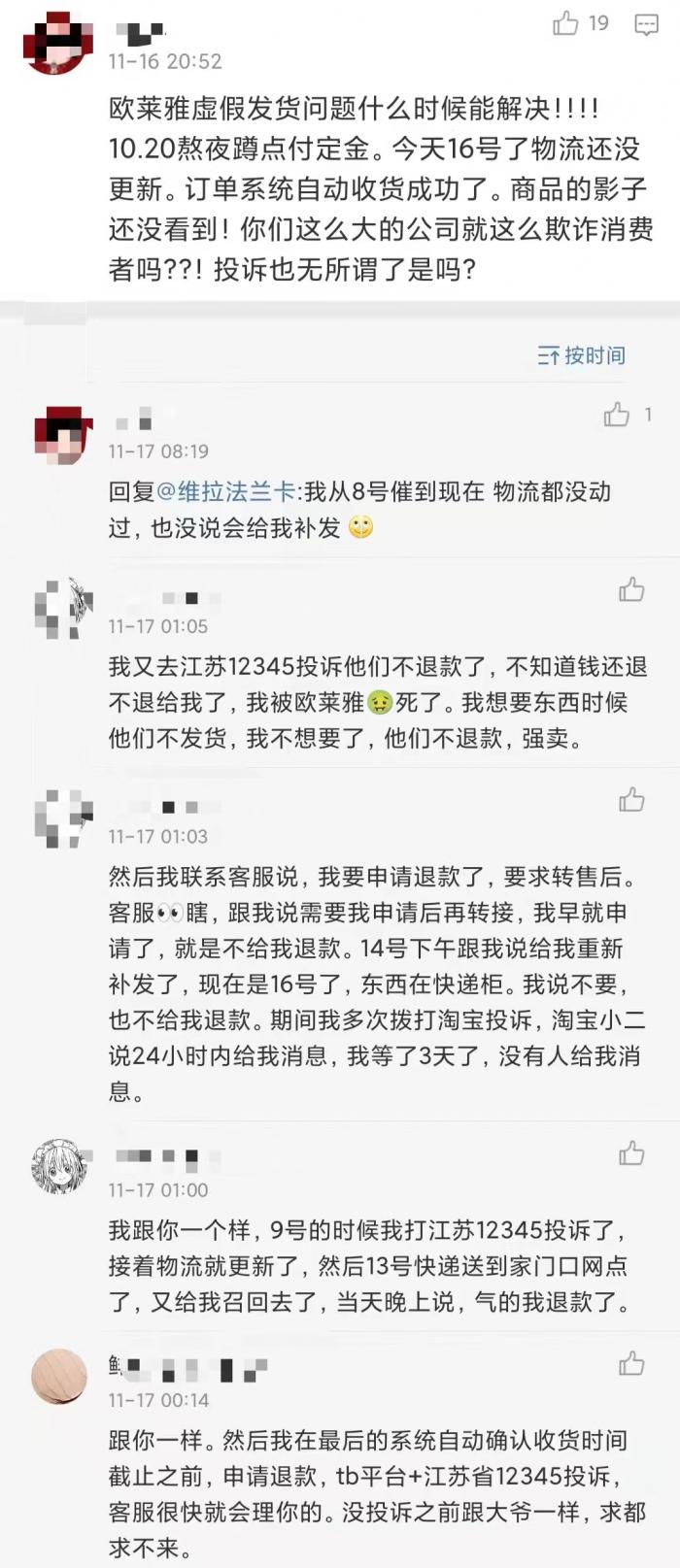The width and height of the screenshot is (680, 1568).
Task: Like the main comment dated 11-16 20:52
Action: [x=566, y=24]
